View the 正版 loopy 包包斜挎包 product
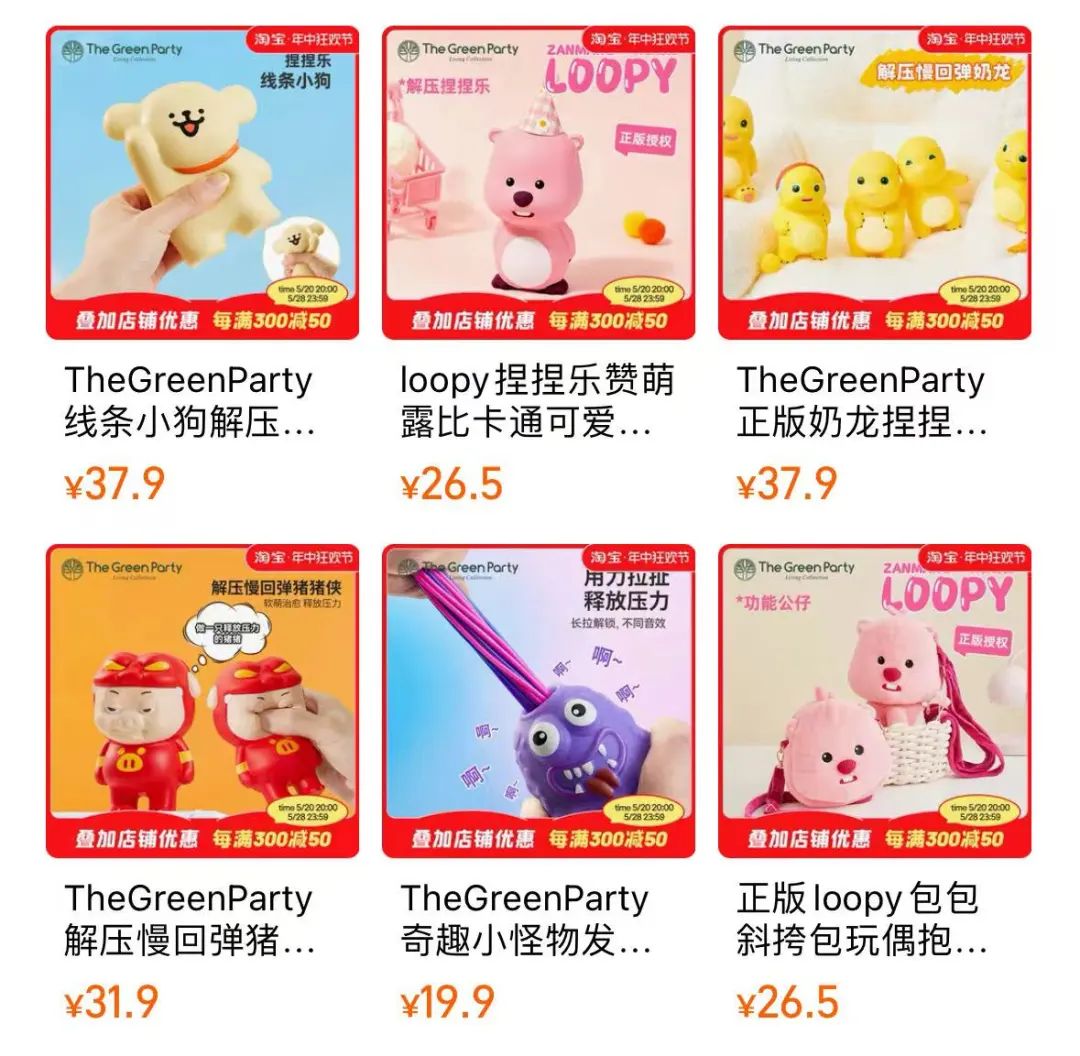The width and height of the screenshot is (1080, 1056). pos(874,701)
